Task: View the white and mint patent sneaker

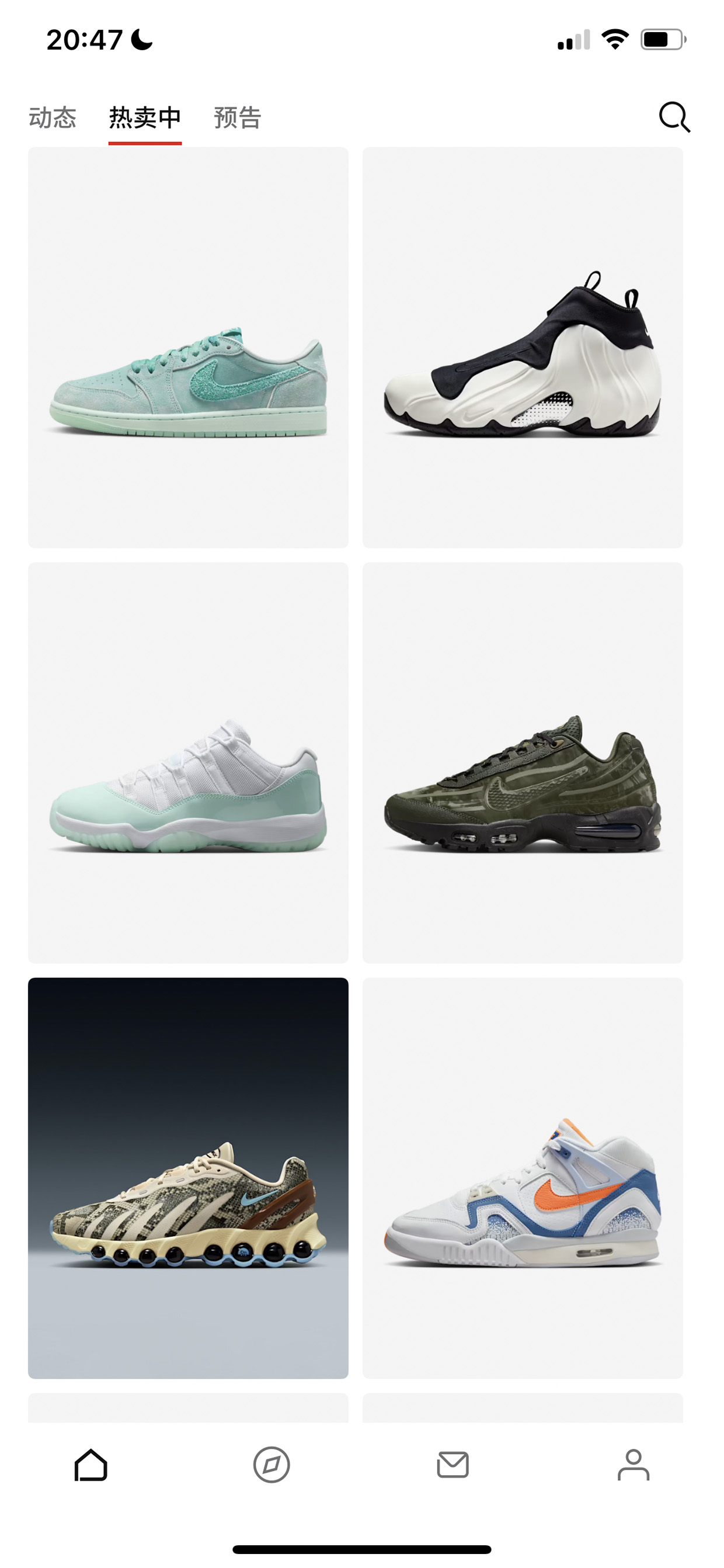Action: coord(188,763)
